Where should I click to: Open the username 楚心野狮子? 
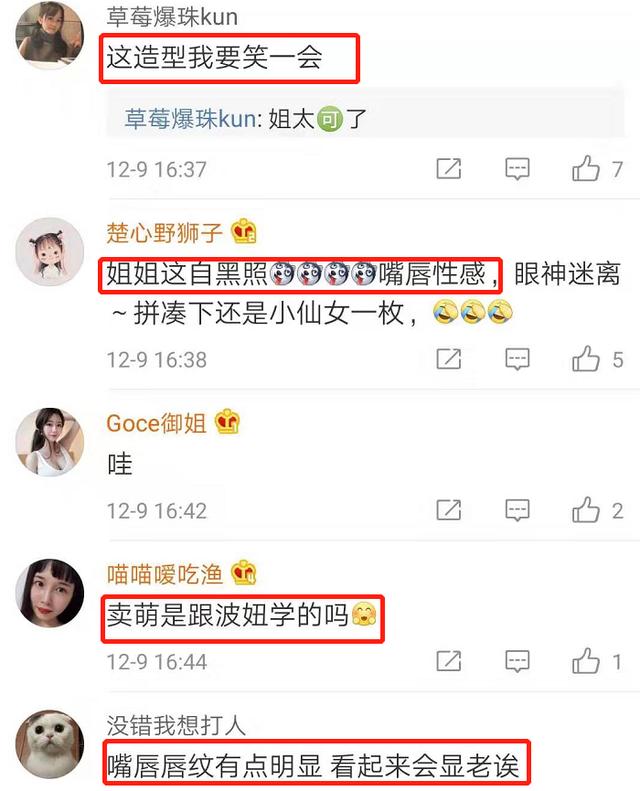[x=167, y=232]
